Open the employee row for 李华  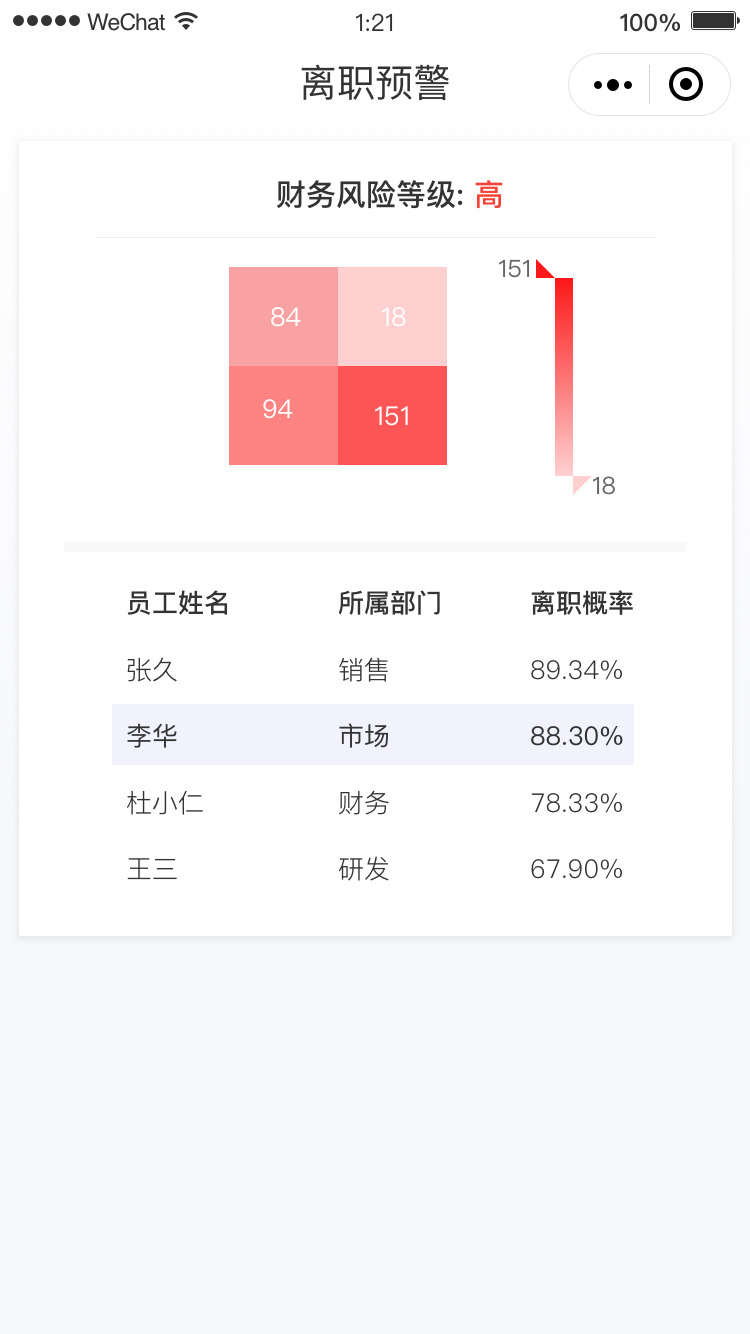(373, 735)
